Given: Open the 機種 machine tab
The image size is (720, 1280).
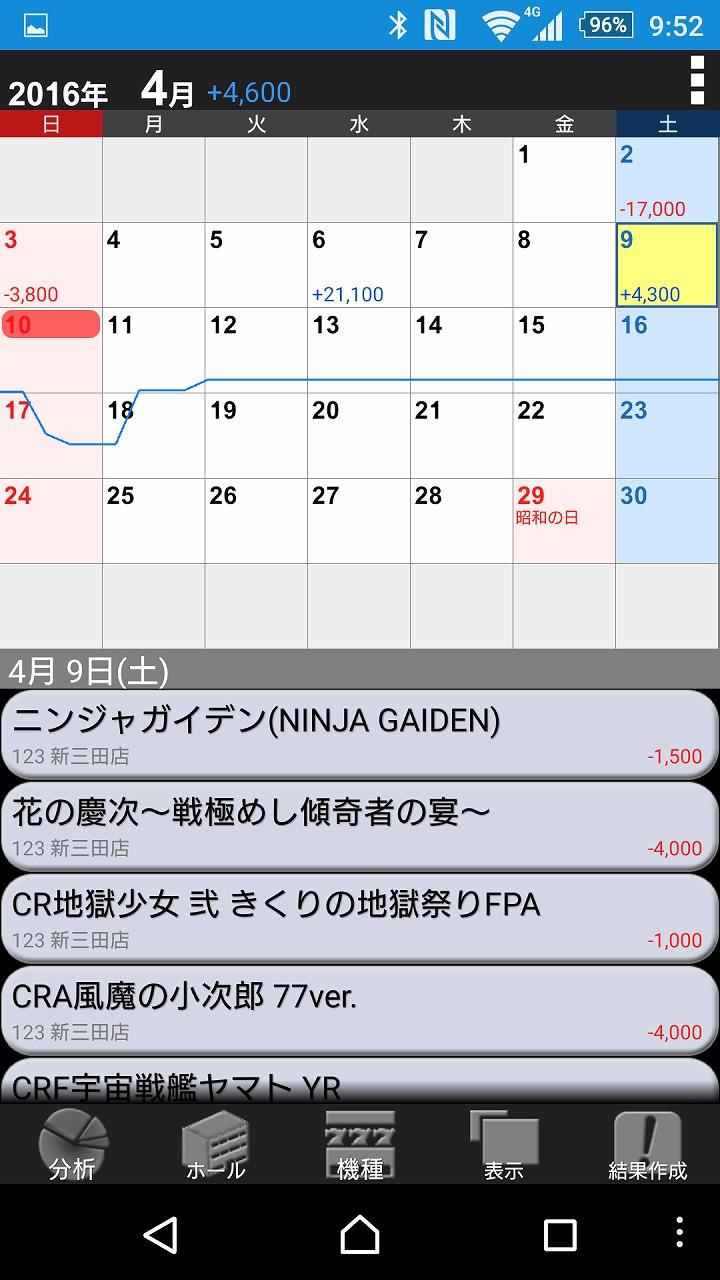Looking at the screenshot, I should point(360,1146).
